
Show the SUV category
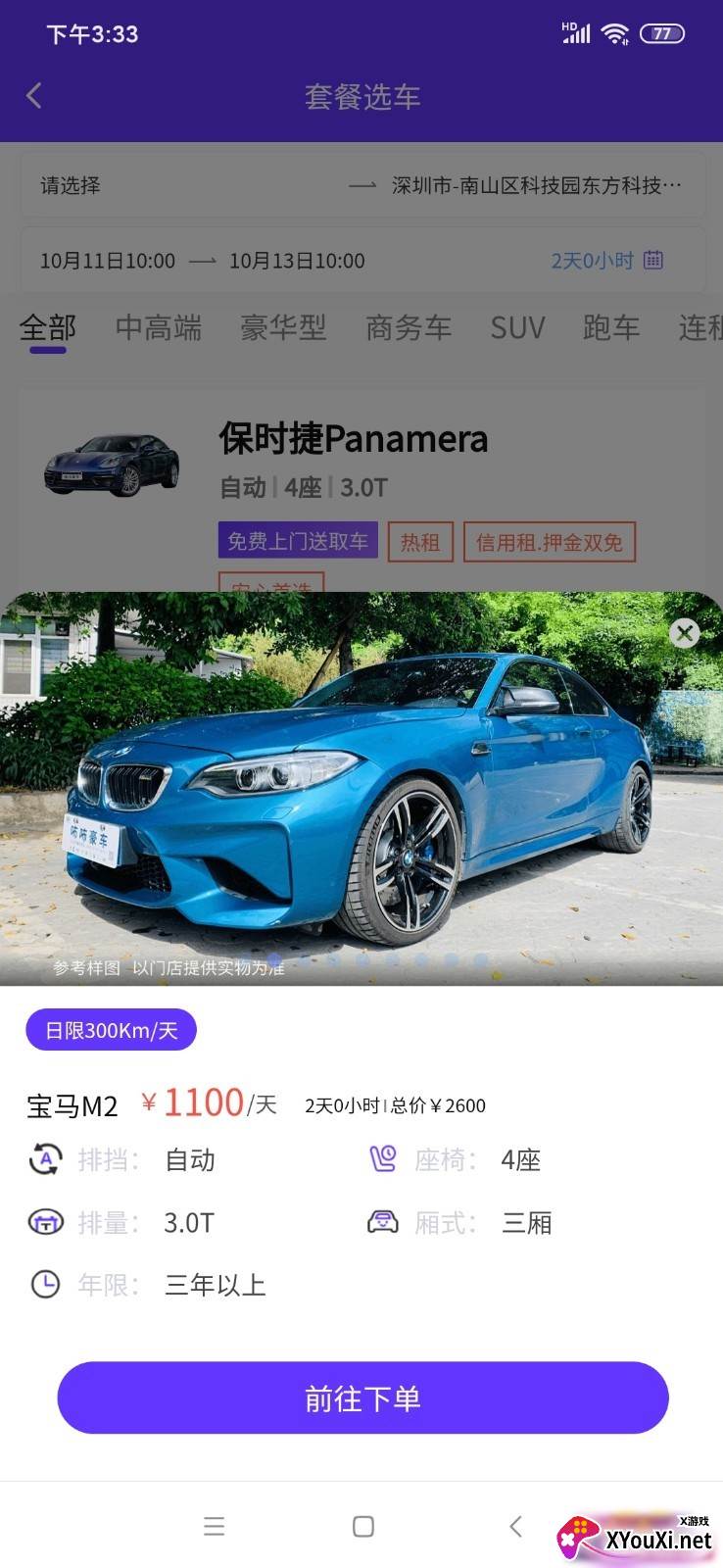click(x=517, y=327)
